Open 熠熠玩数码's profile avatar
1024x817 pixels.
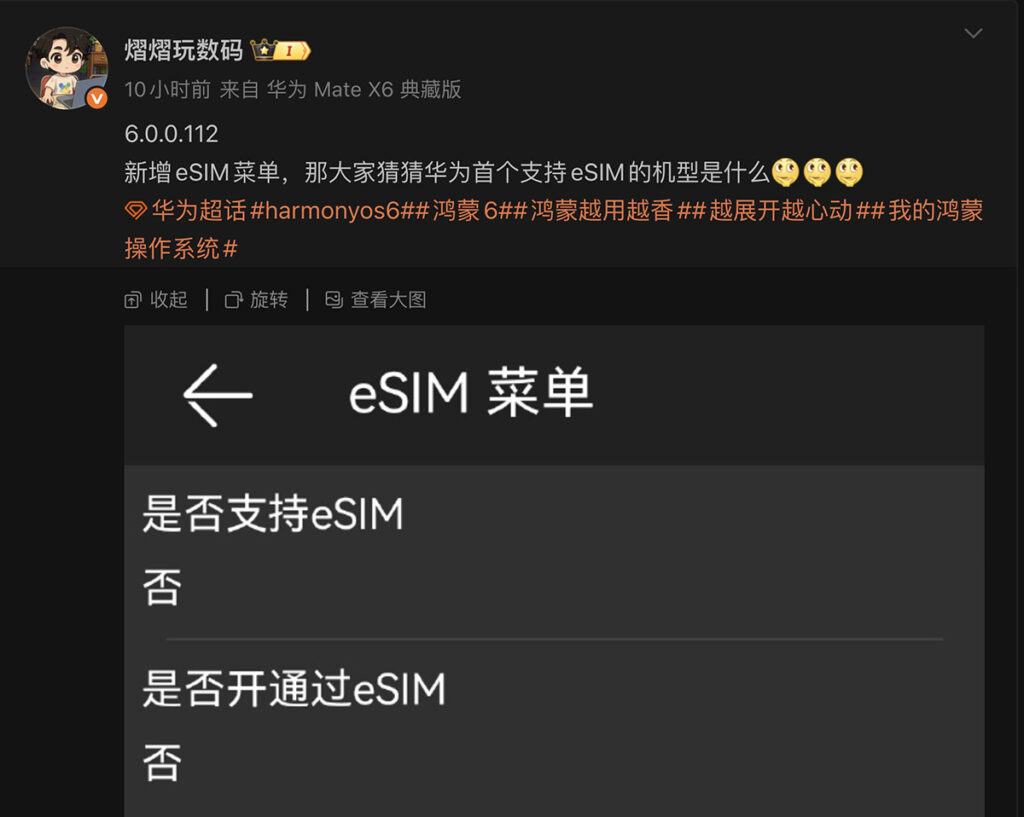(66, 68)
